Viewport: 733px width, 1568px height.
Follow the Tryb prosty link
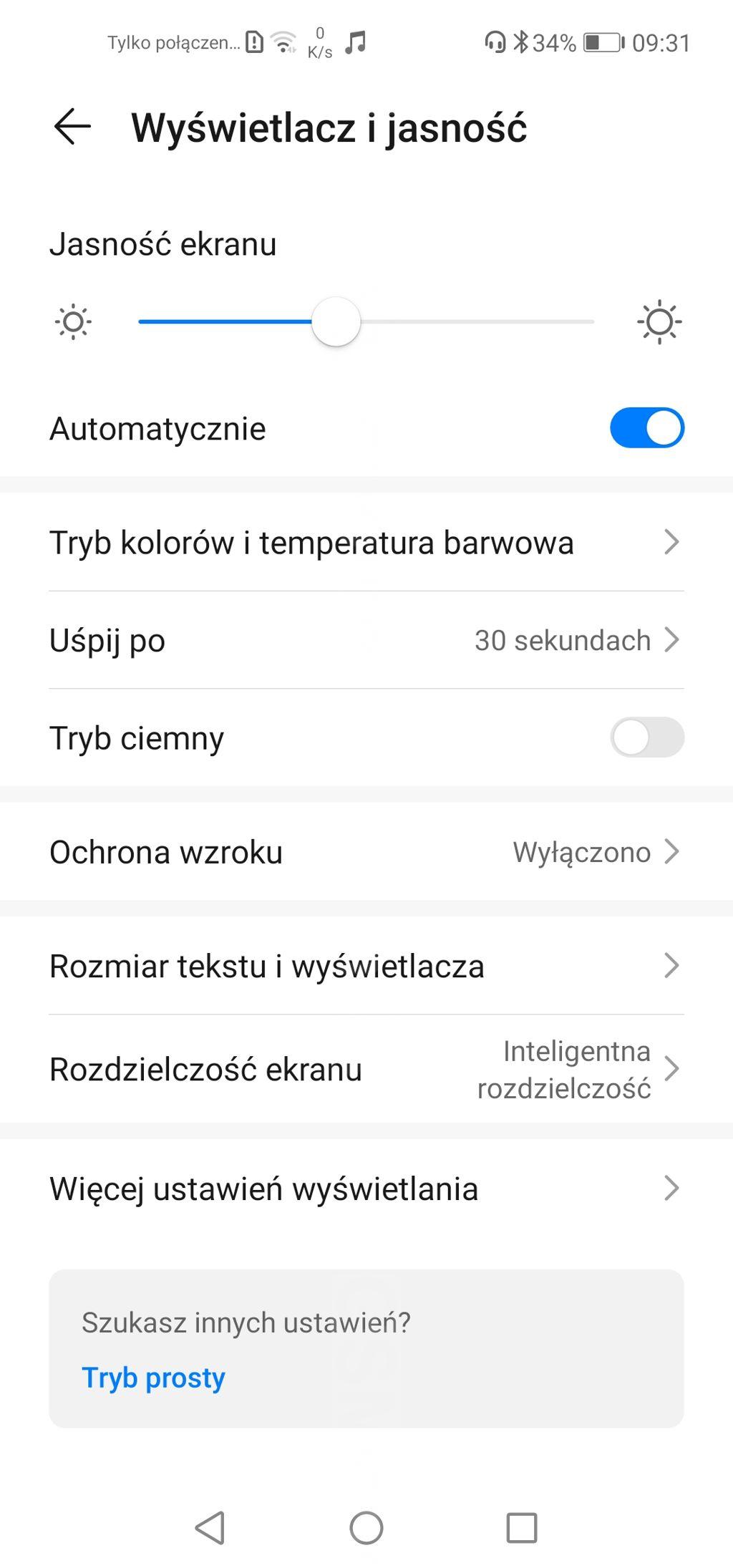[x=153, y=1378]
